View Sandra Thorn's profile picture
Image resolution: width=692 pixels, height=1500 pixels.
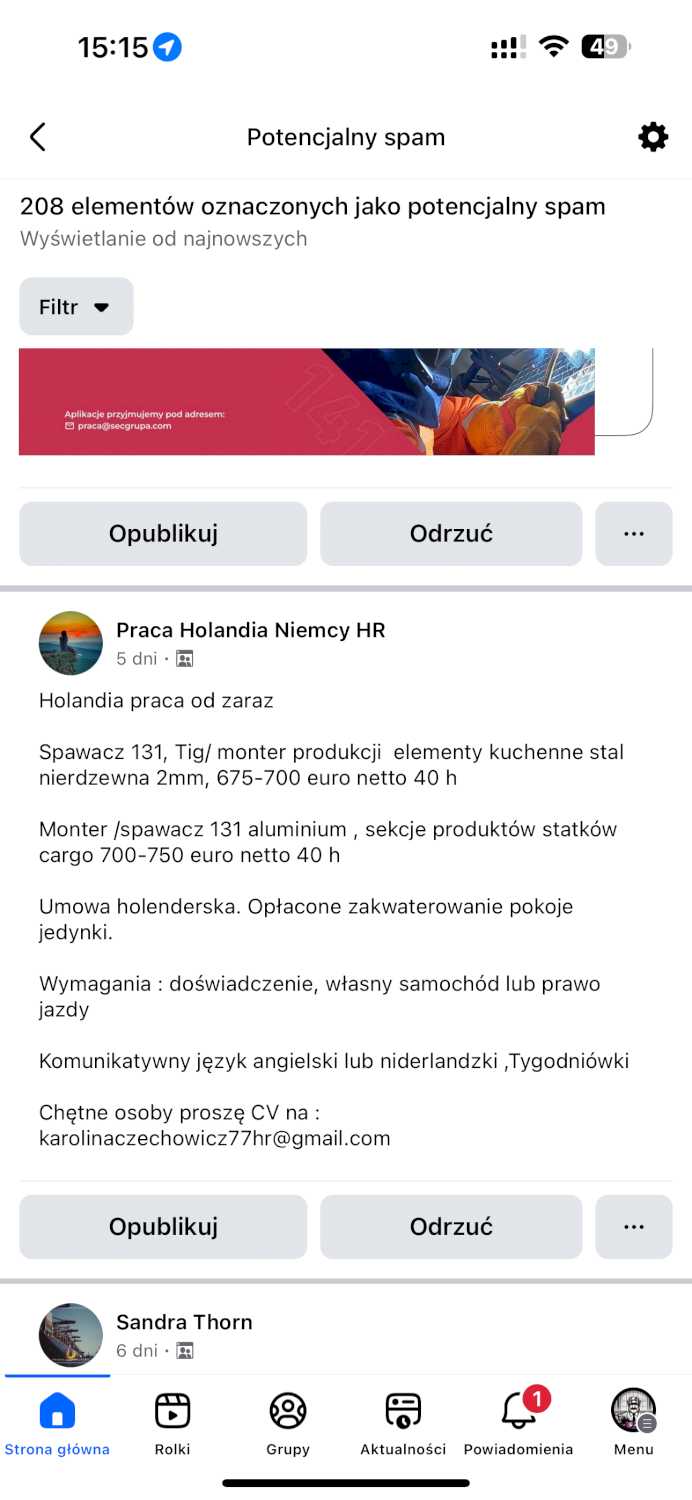click(71, 1335)
